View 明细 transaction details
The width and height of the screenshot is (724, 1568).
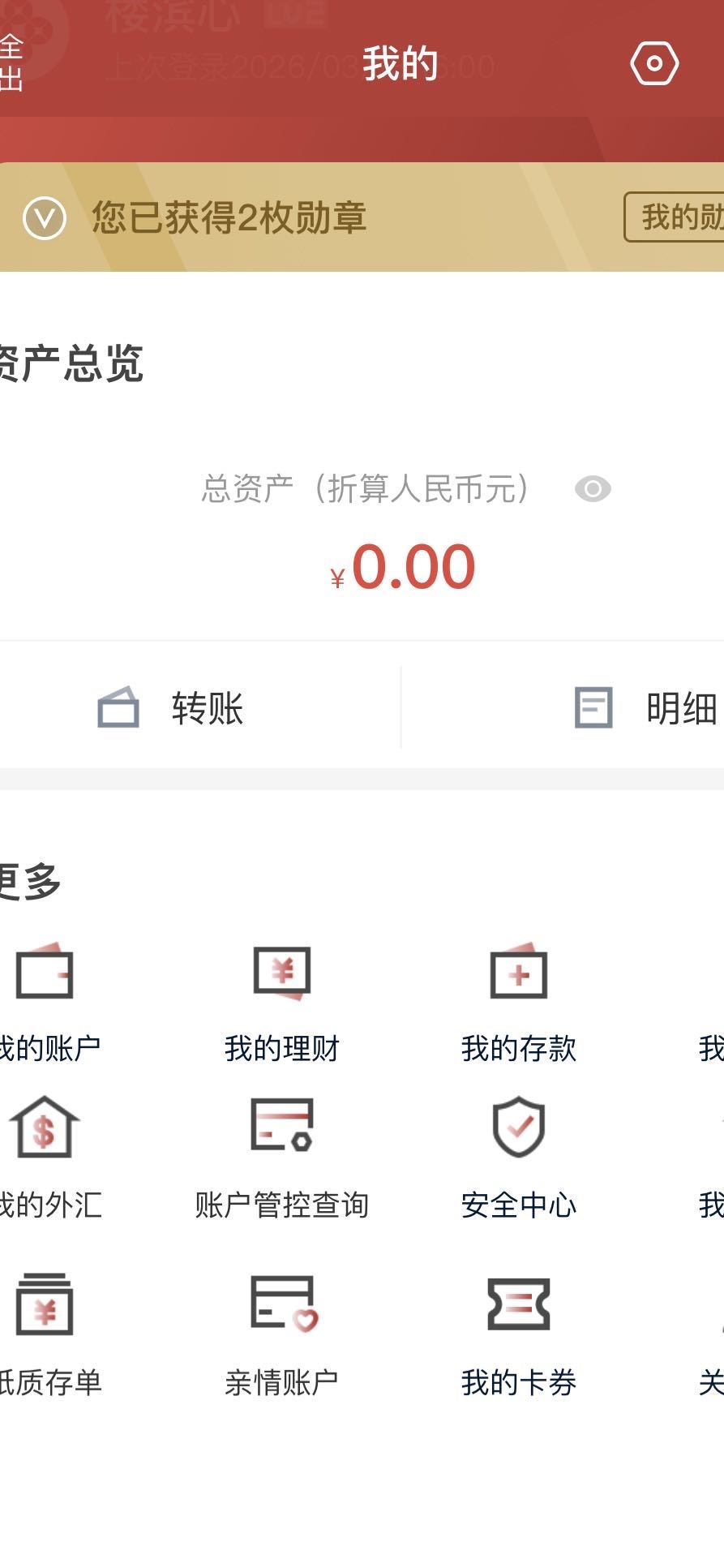tap(645, 707)
